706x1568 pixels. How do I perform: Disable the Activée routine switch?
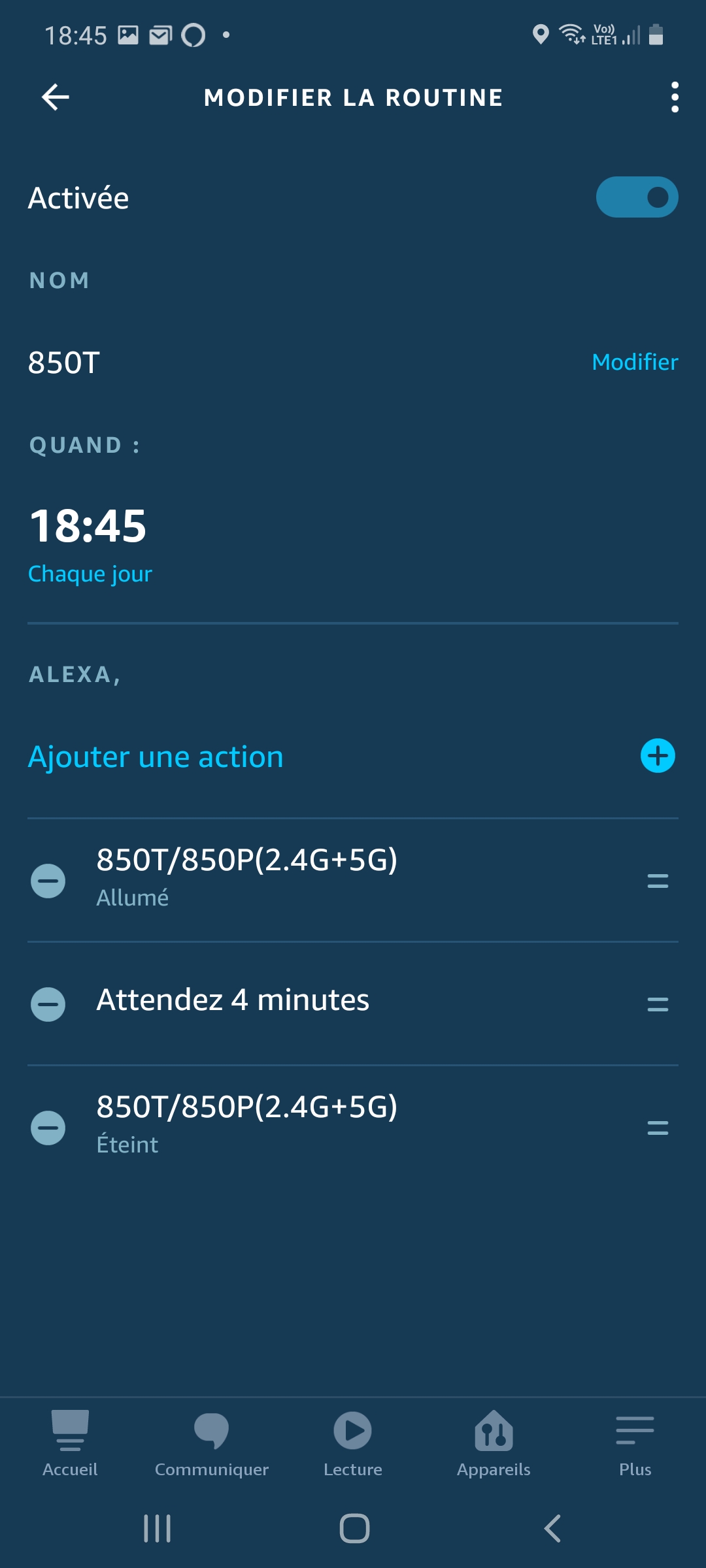point(637,197)
